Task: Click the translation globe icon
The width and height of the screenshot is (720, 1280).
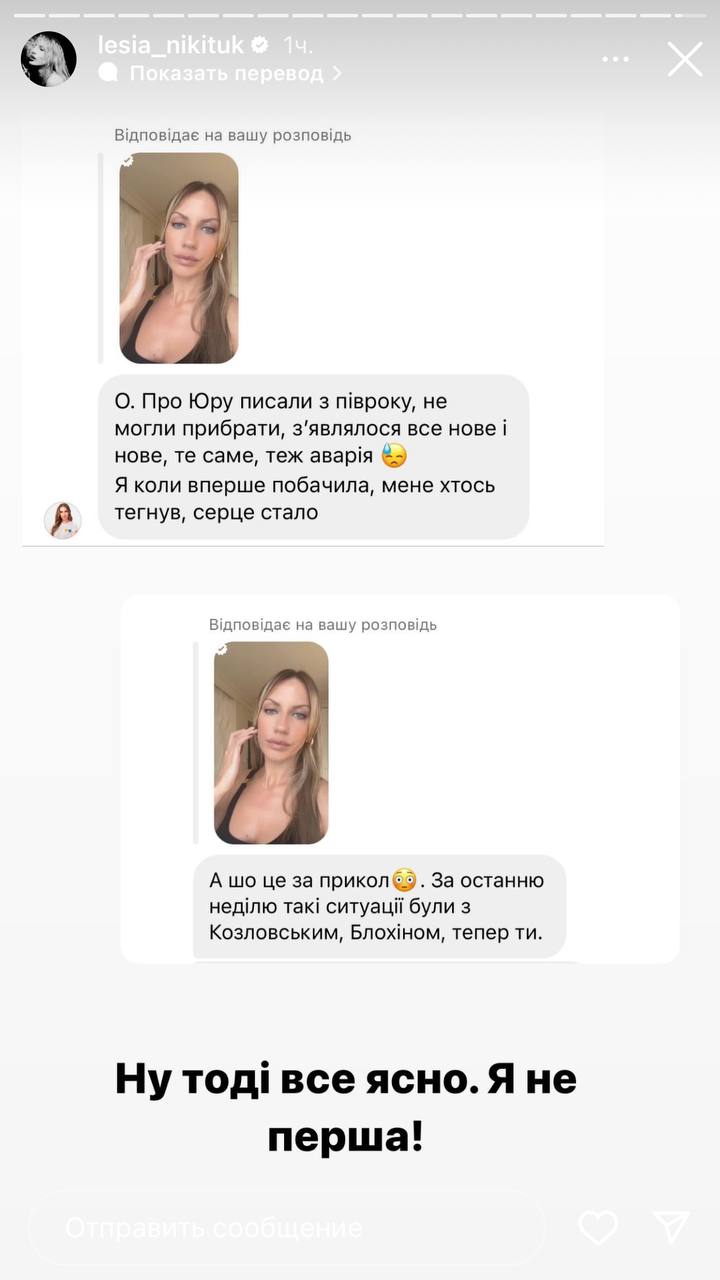Action: click(109, 74)
